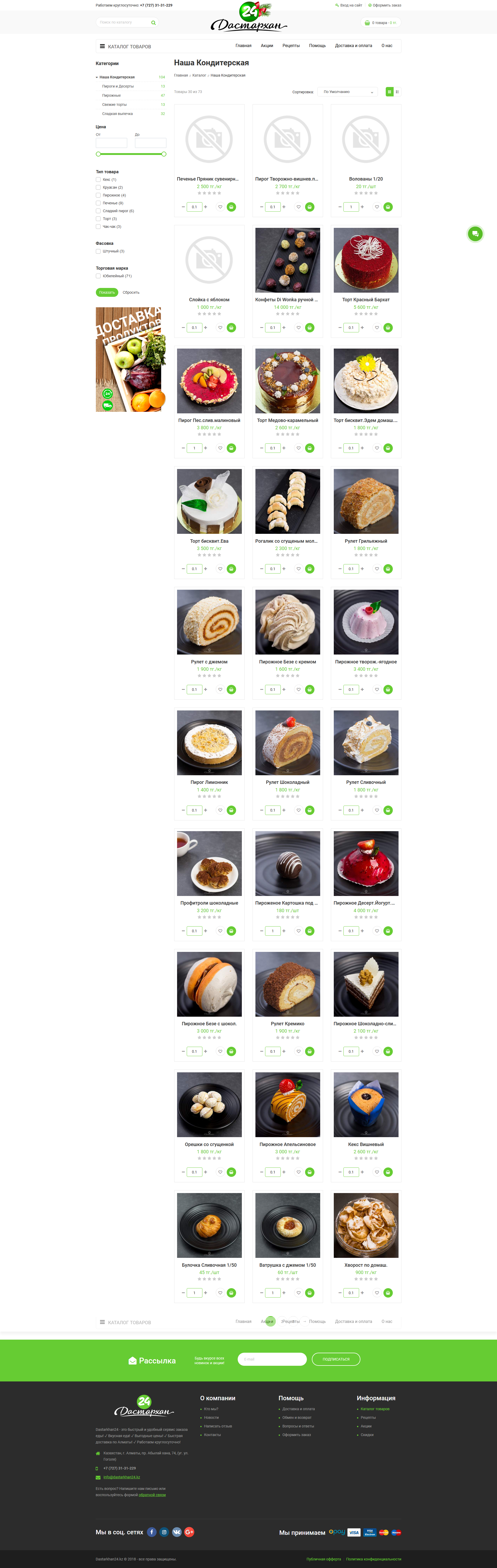Open the cart in the header

coord(380,22)
